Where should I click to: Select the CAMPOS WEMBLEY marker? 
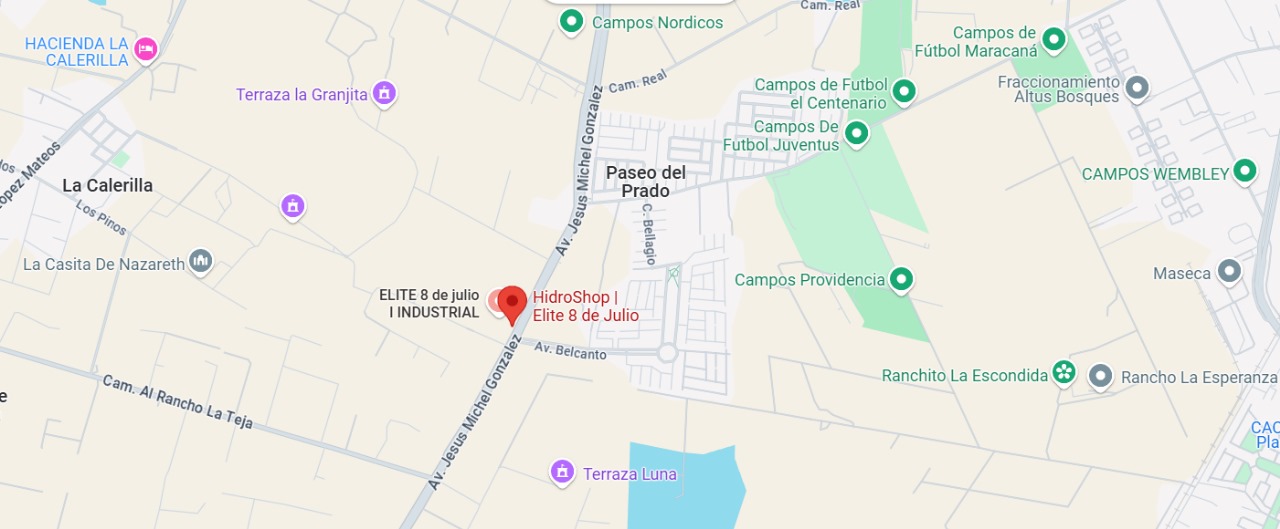(1244, 172)
